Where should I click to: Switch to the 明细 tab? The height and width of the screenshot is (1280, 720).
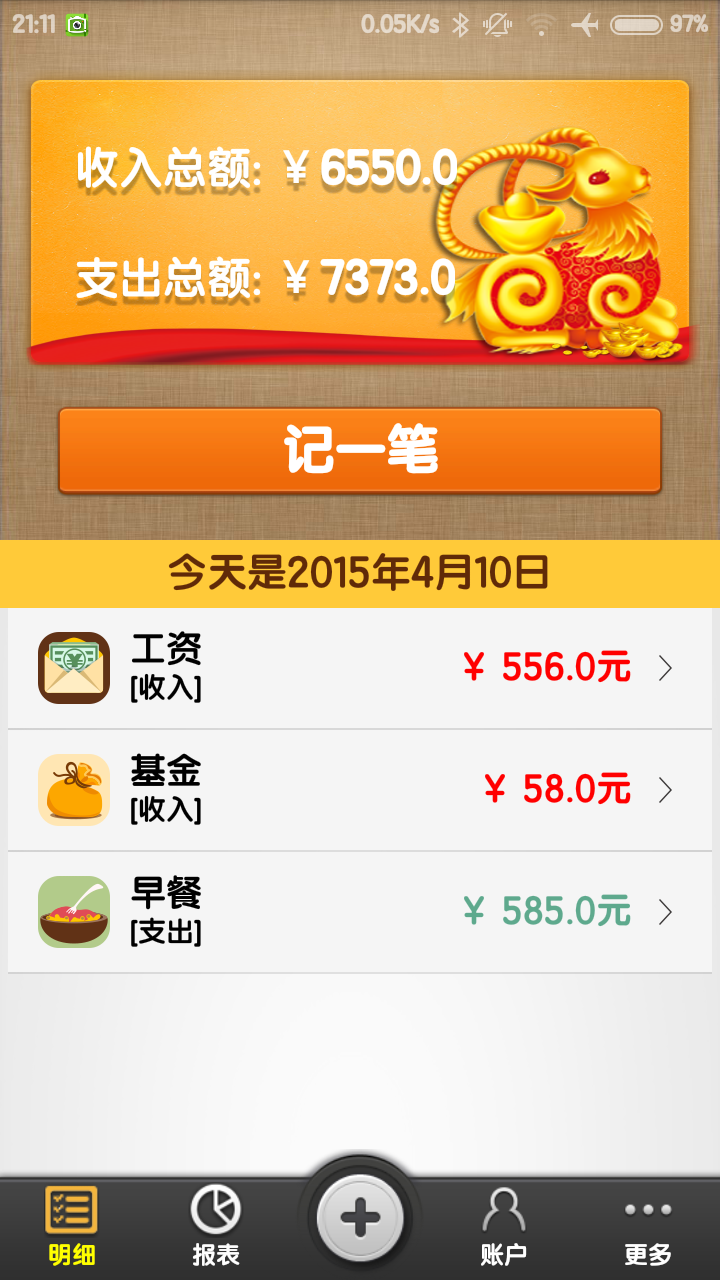[x=72, y=1227]
